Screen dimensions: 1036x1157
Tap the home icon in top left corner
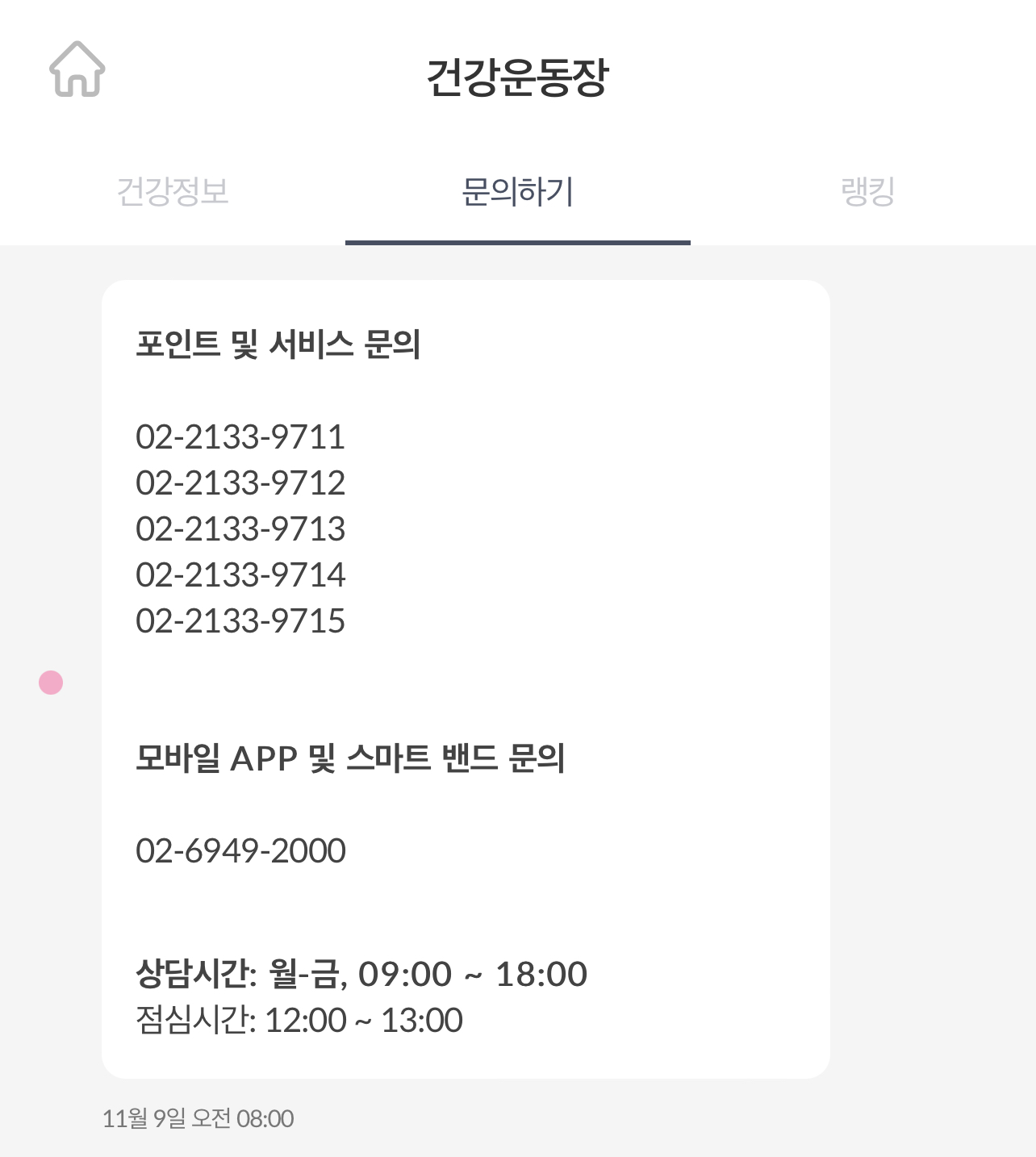77,69
